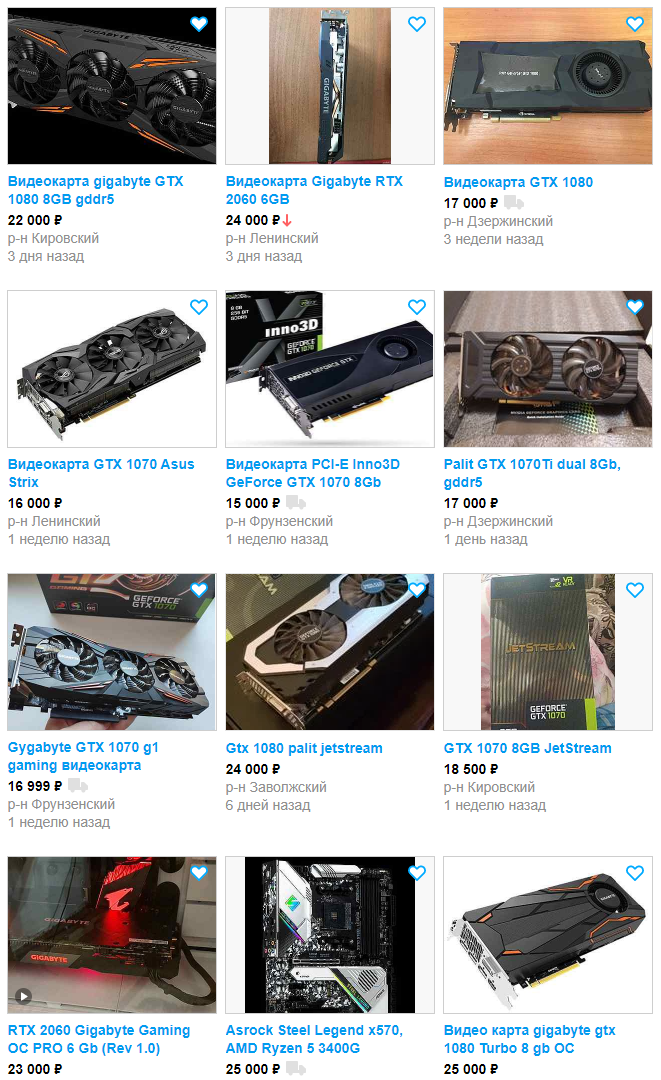
Task: Favorite the GTX 1070 8GB JetStream listing
Action: [x=635, y=590]
